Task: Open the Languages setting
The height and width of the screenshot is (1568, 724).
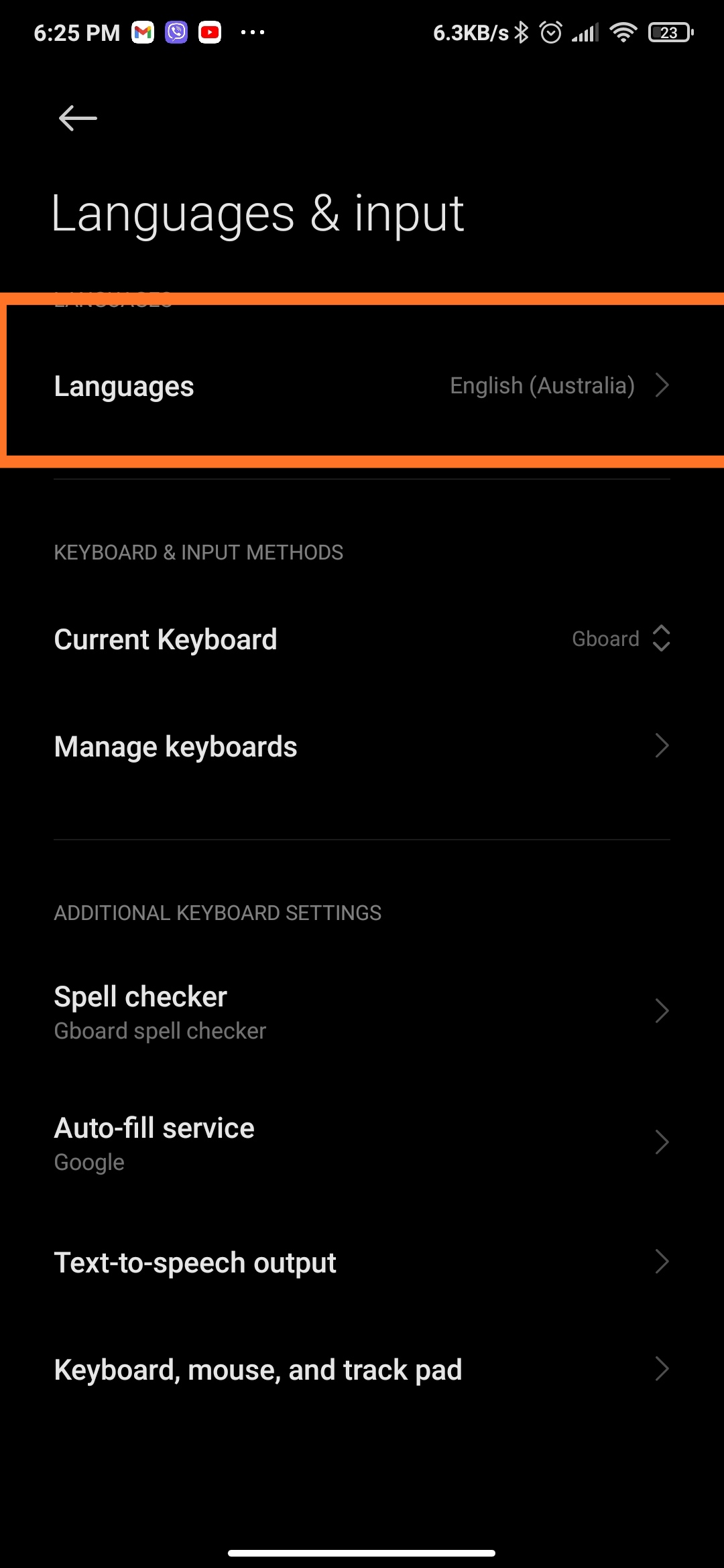Action: click(x=362, y=386)
